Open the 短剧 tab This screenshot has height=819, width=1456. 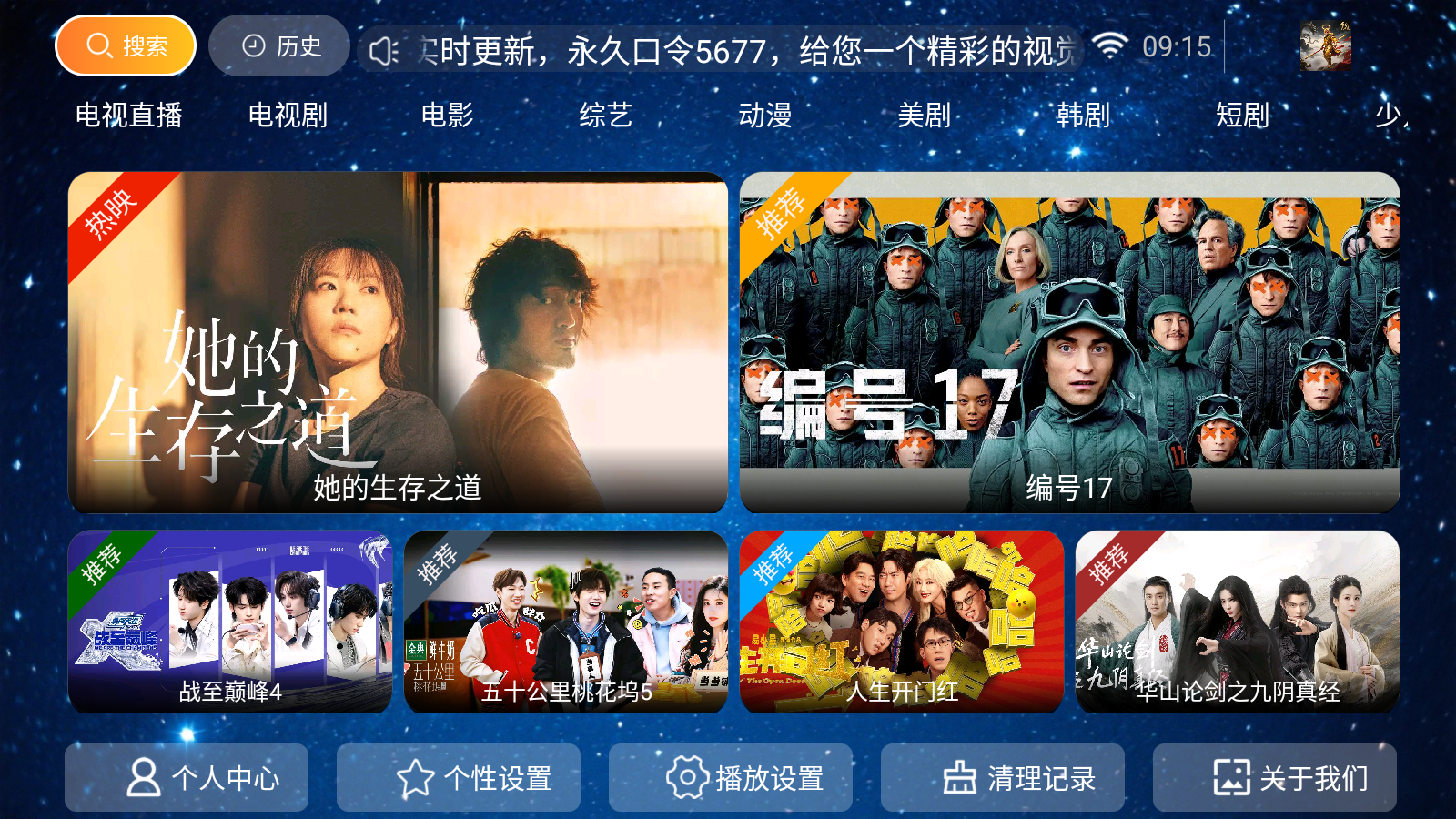(1242, 116)
